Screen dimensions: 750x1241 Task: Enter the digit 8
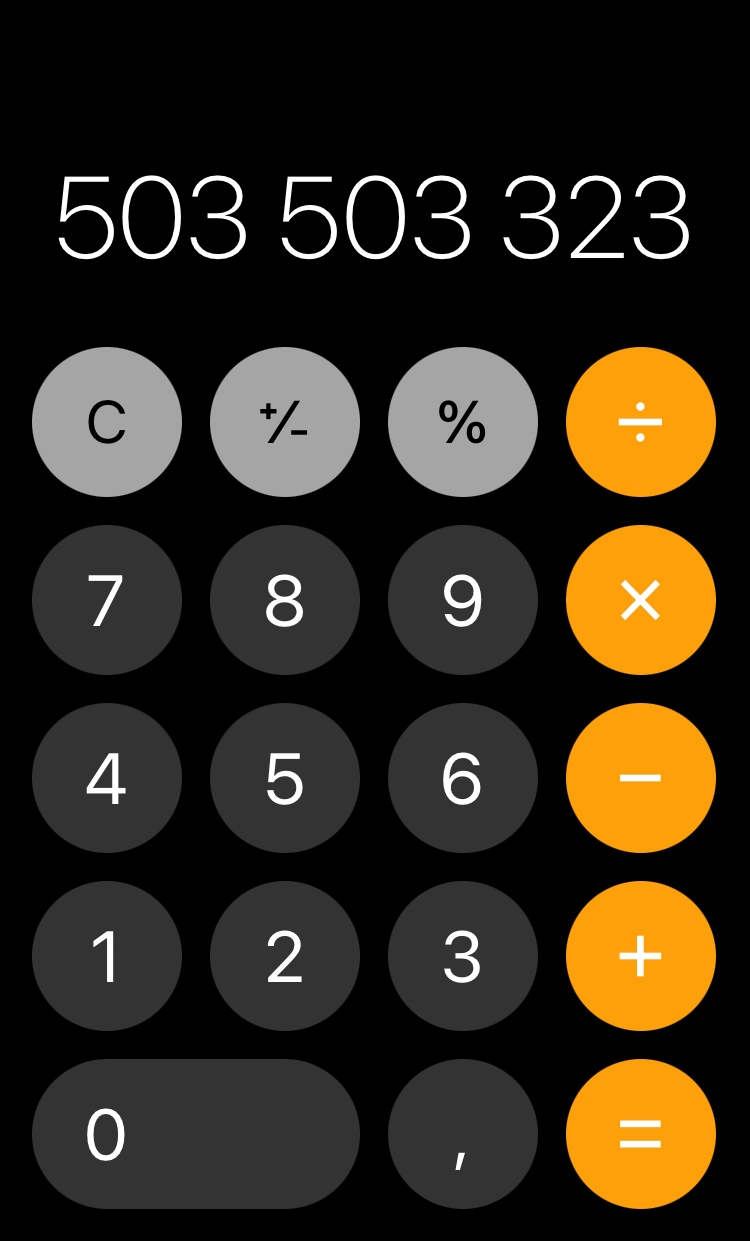coord(285,600)
